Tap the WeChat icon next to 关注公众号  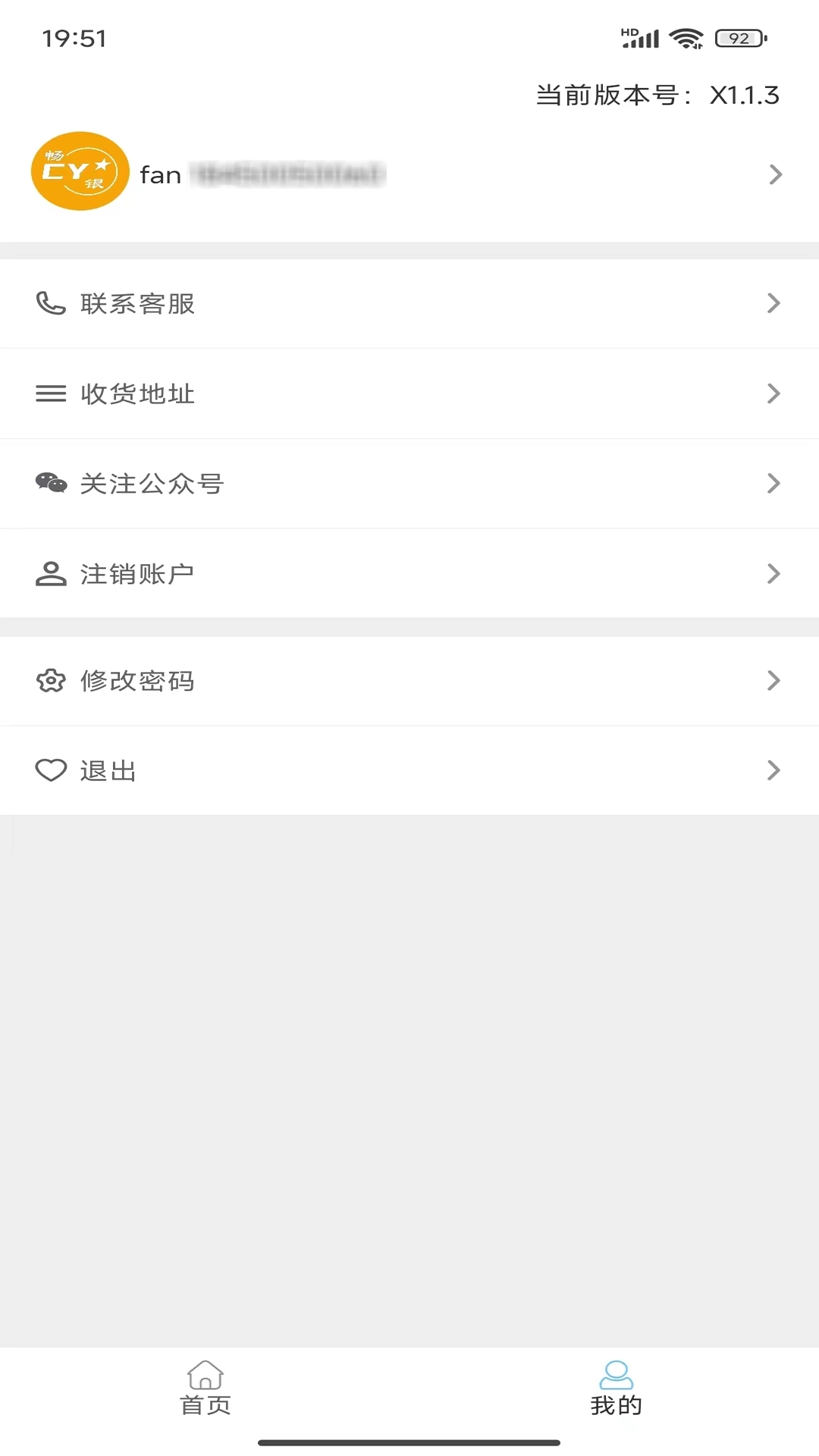click(x=50, y=483)
